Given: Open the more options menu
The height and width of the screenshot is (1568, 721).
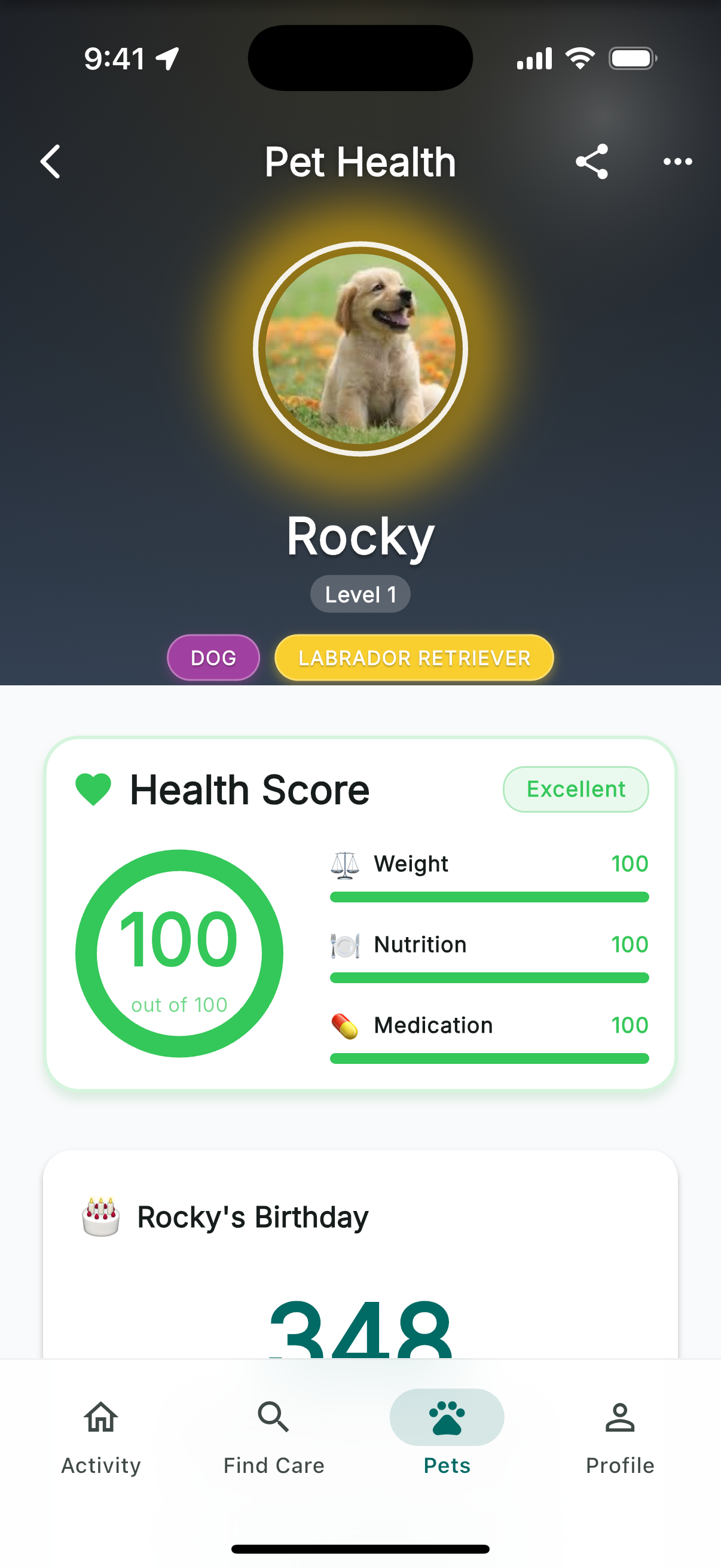Looking at the screenshot, I should pyautogui.click(x=678, y=161).
